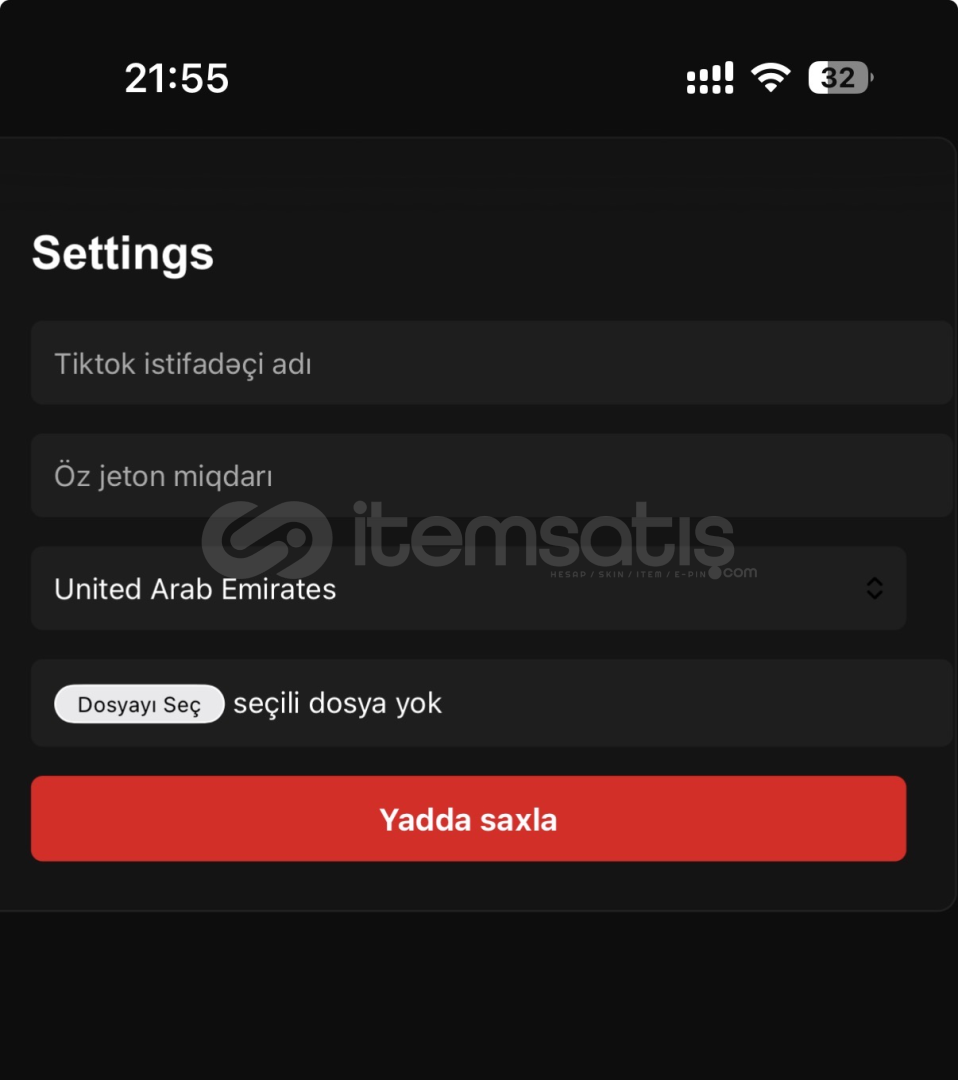Open the United Arab Emirates country dropdown
The width and height of the screenshot is (958, 1080).
click(x=468, y=589)
